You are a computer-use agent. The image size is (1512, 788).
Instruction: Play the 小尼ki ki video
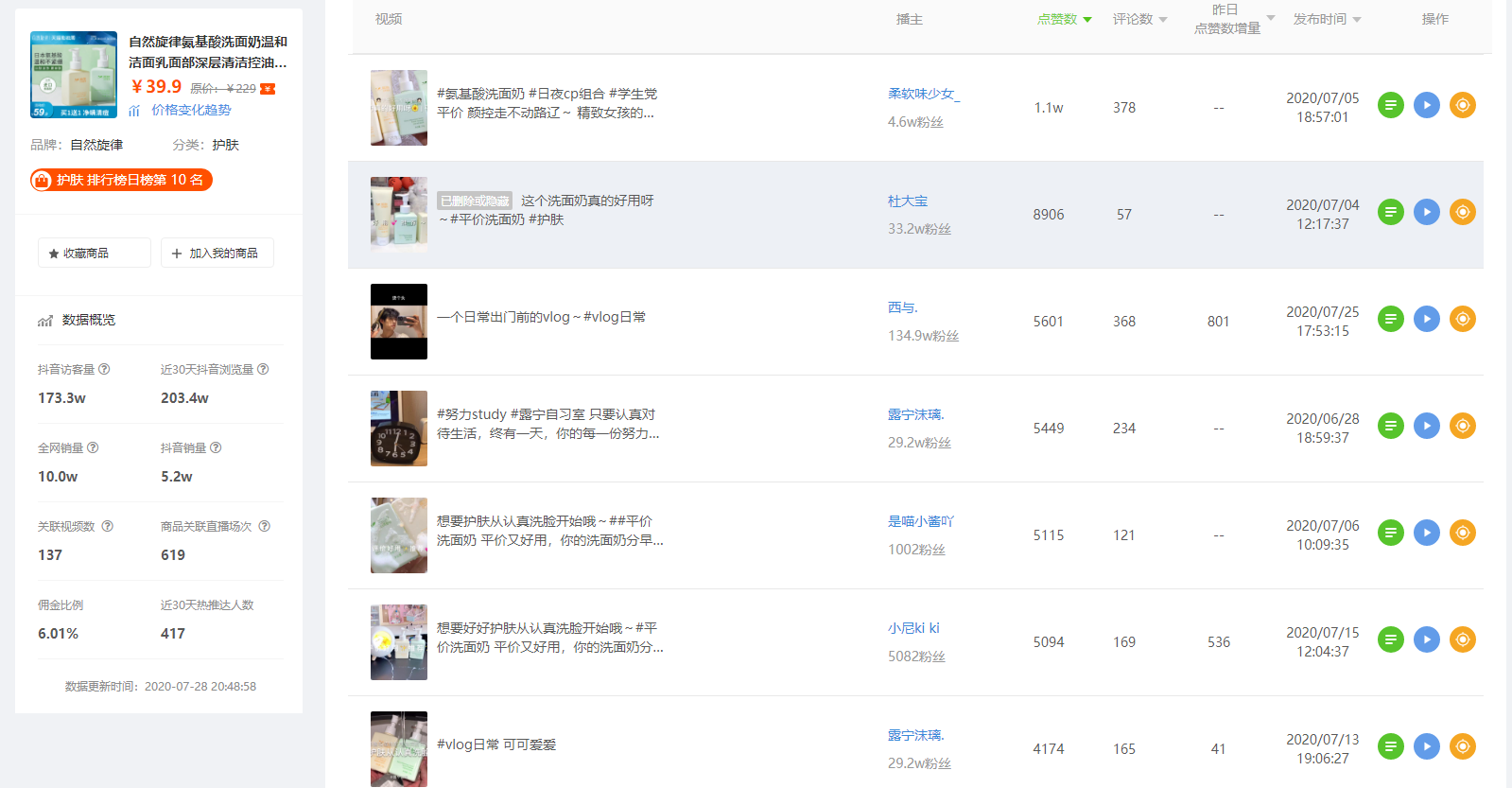pos(1426,639)
